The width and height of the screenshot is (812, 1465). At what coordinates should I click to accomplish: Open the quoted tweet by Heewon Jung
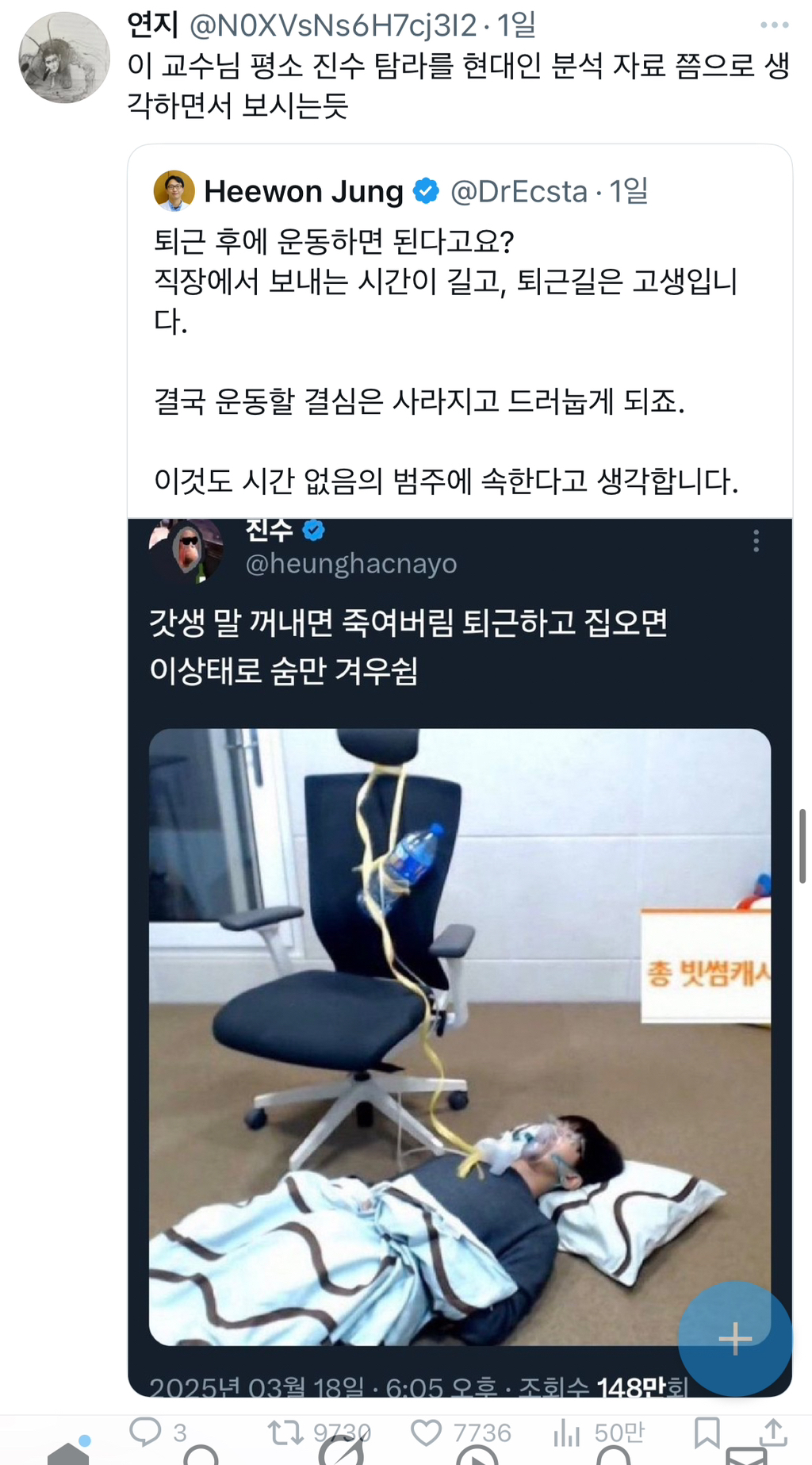tap(459, 333)
